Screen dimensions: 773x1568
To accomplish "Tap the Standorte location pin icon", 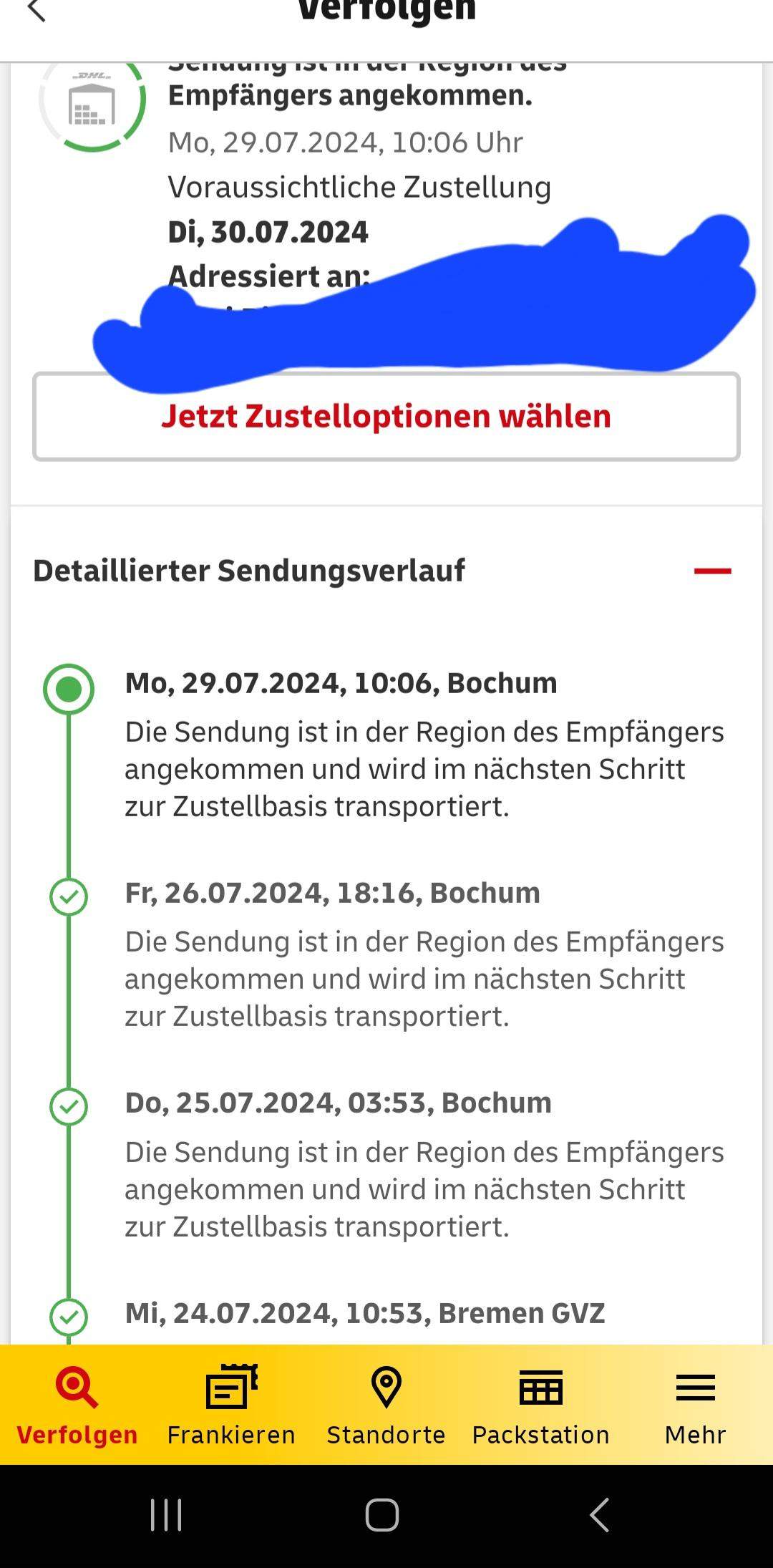I will (386, 1388).
